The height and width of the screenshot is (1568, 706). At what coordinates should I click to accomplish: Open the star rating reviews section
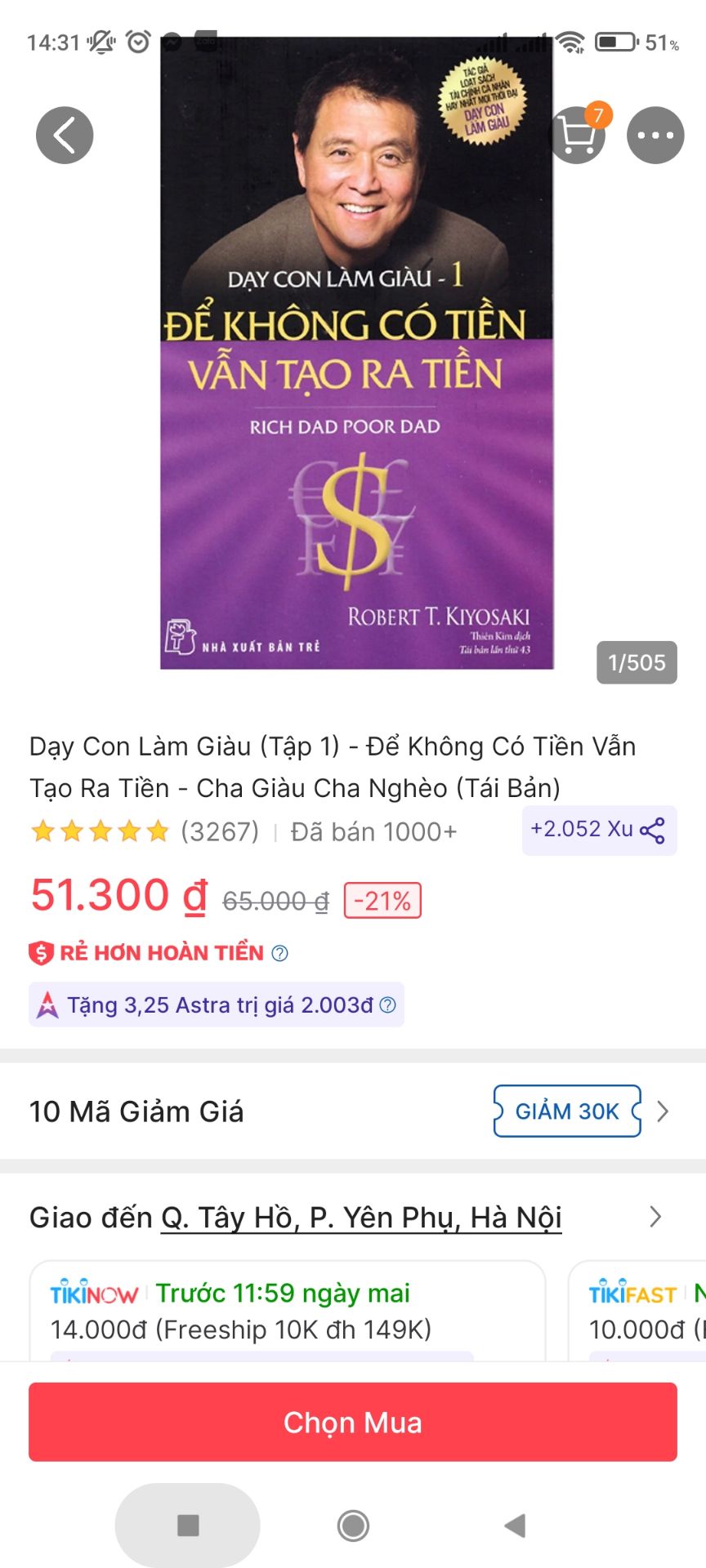[98, 831]
